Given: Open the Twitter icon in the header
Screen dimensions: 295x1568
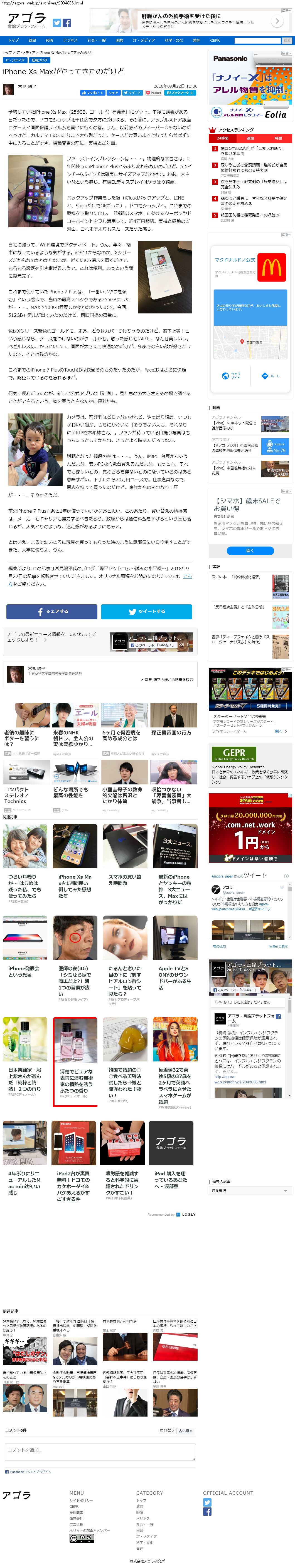Looking at the screenshot, I should [57, 23].
